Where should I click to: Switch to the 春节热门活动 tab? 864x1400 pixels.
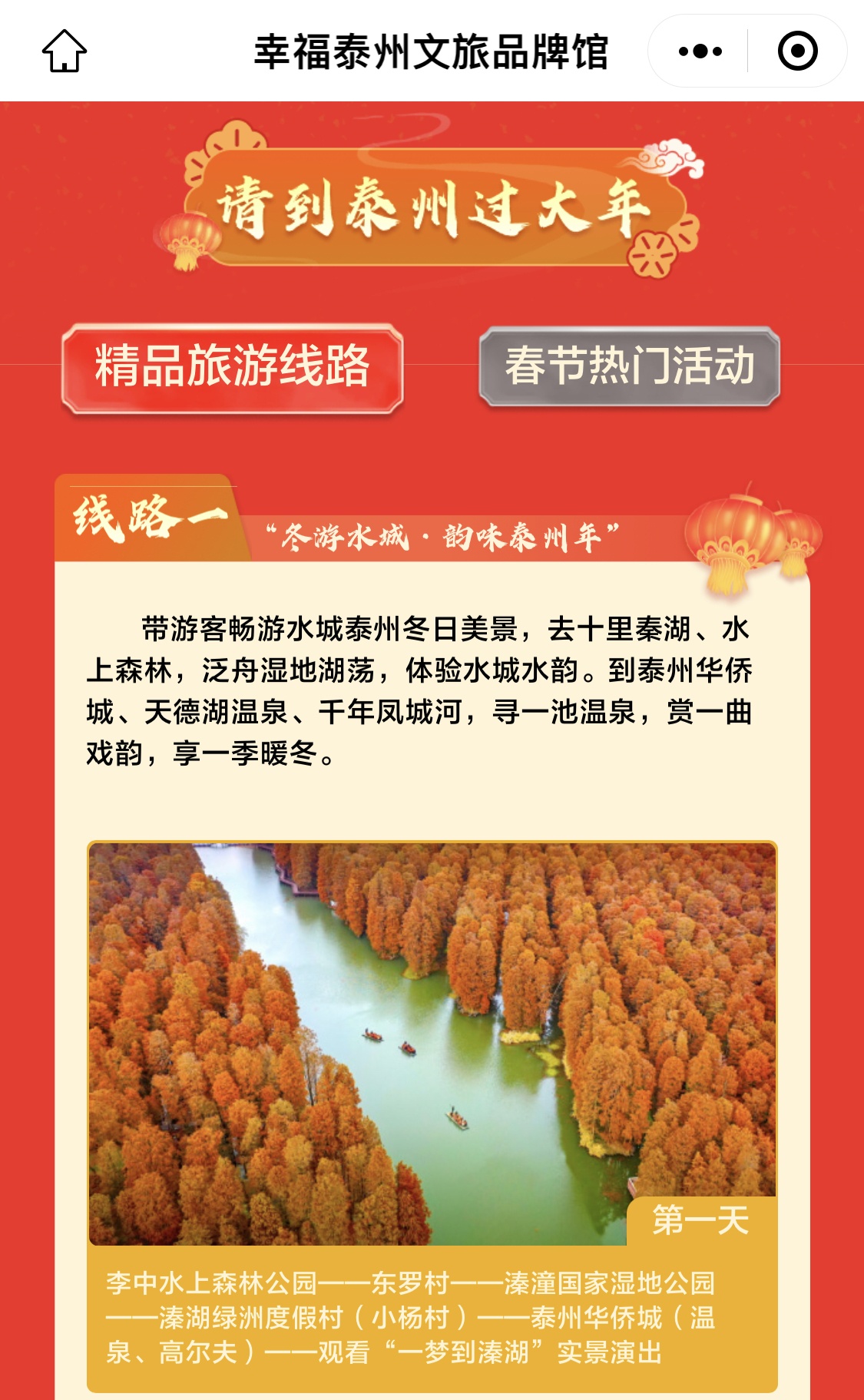pyautogui.click(x=629, y=366)
